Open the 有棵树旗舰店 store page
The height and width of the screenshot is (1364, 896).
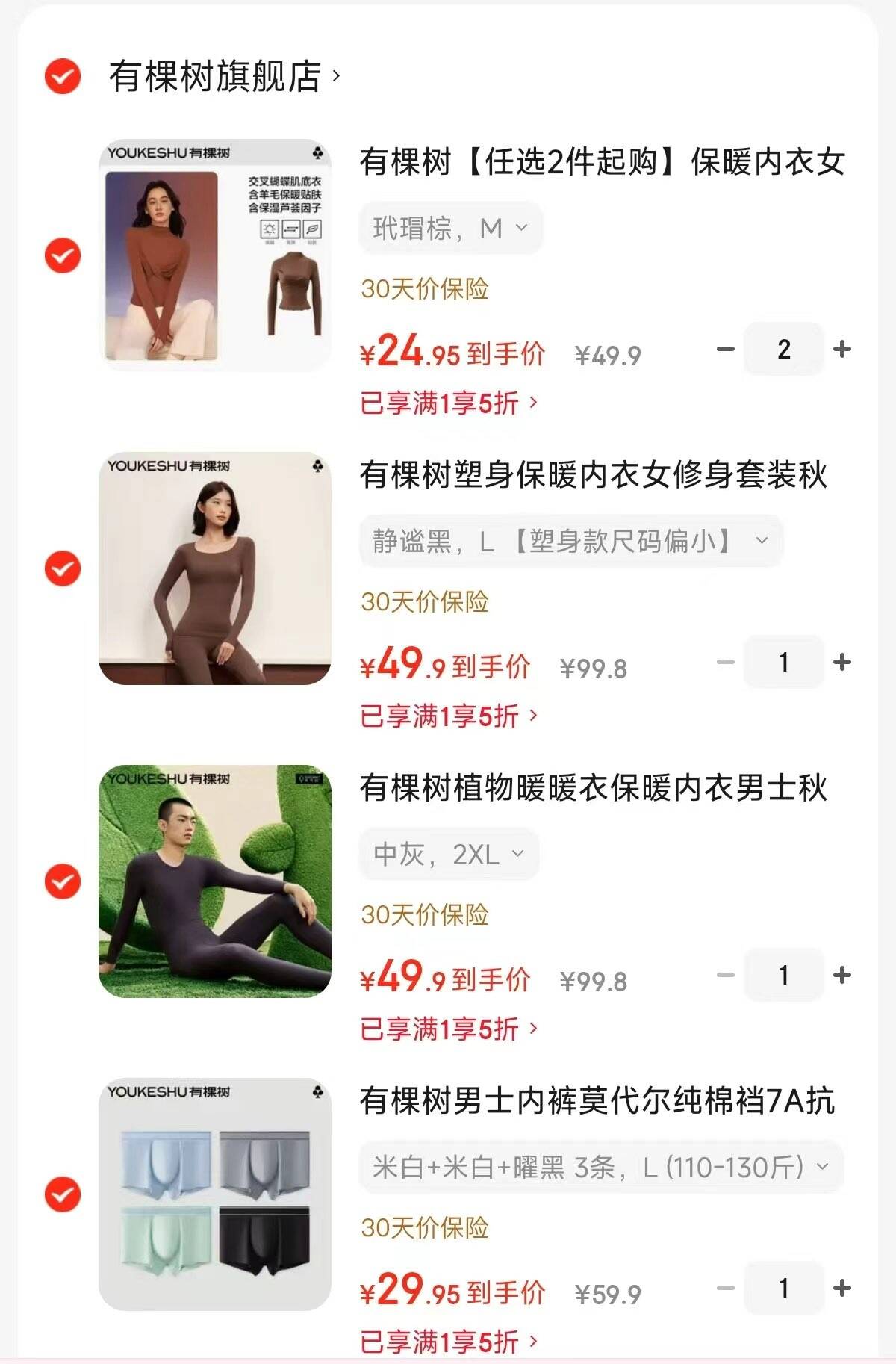[x=217, y=74]
